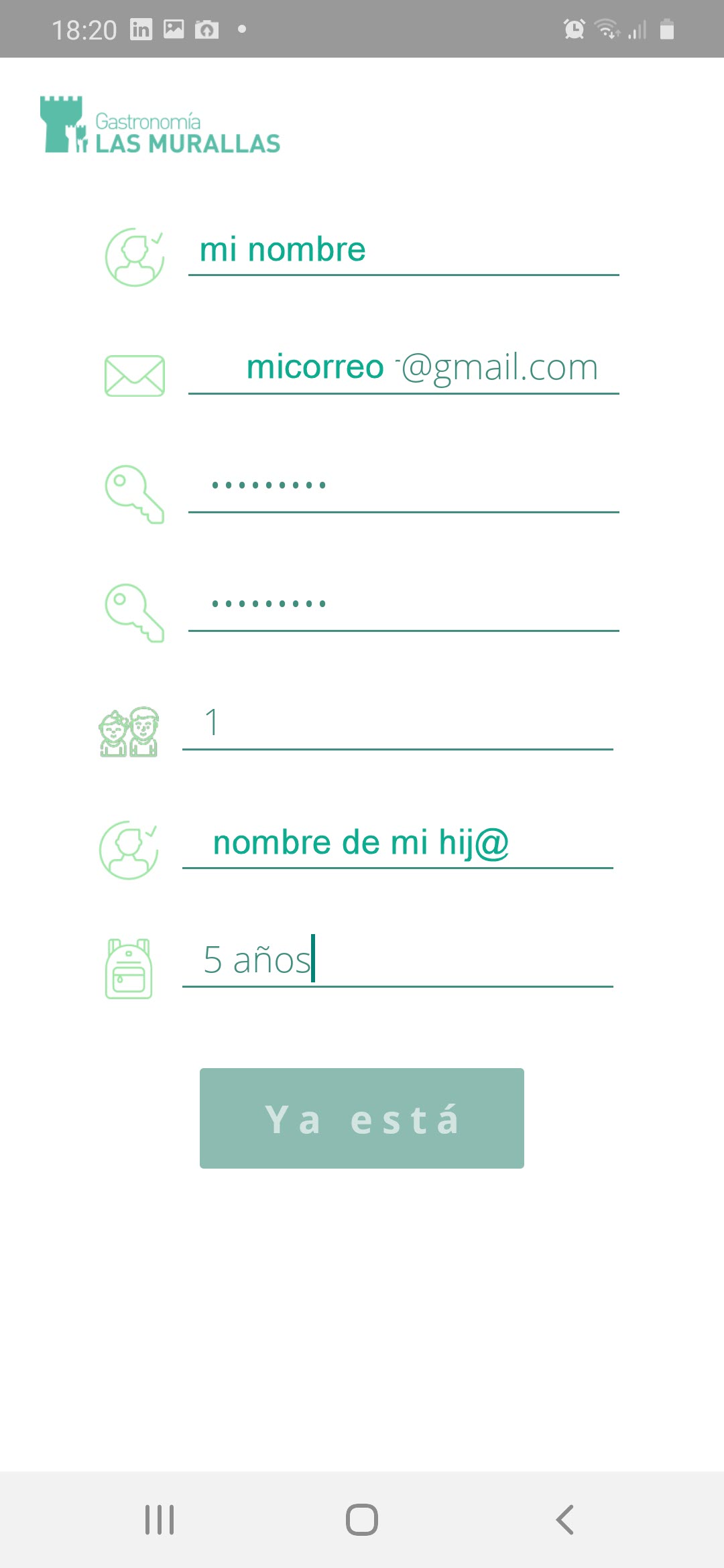
Task: Tap the email field with gmail.com
Action: click(404, 369)
